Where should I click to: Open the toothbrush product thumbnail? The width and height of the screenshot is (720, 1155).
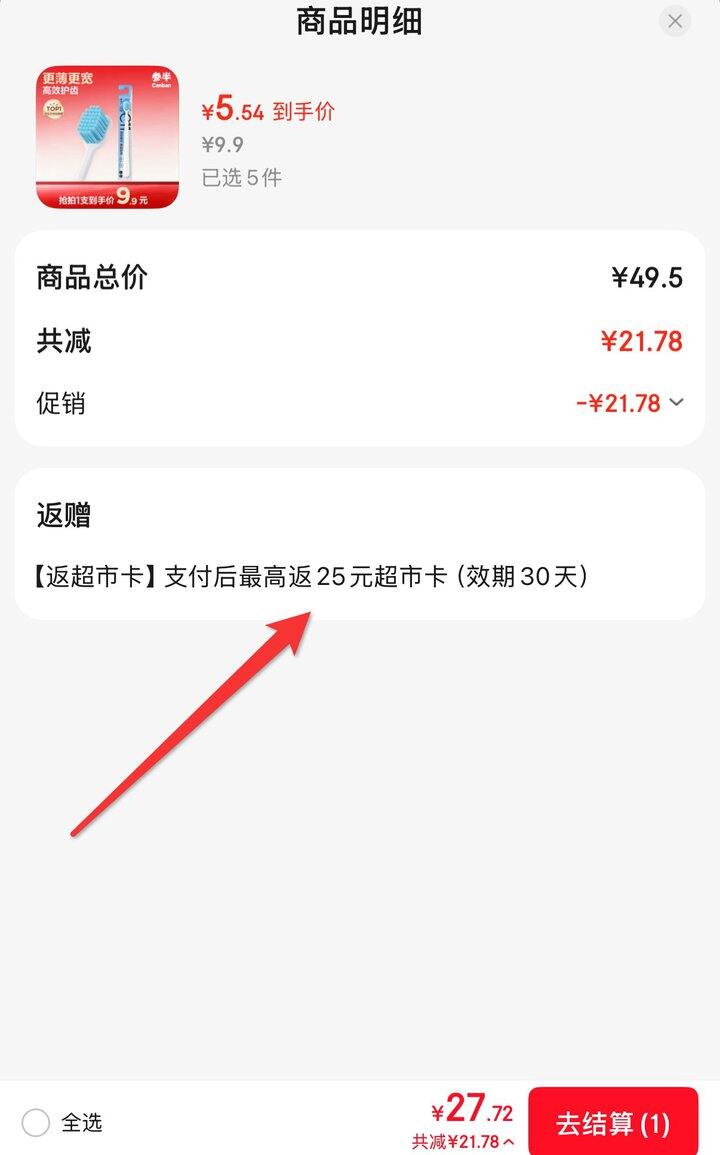pyautogui.click(x=107, y=136)
